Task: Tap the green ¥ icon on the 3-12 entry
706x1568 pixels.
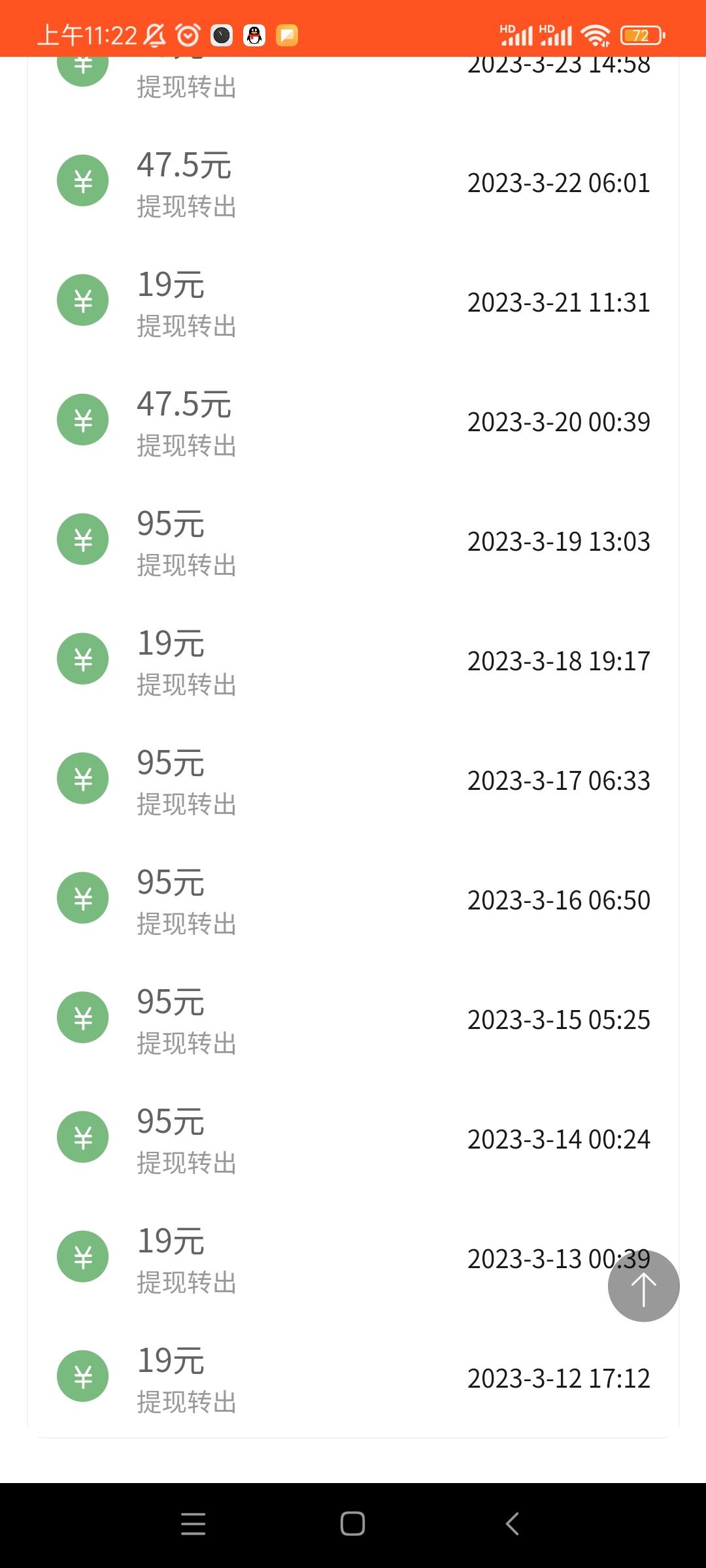Action: tap(82, 1376)
